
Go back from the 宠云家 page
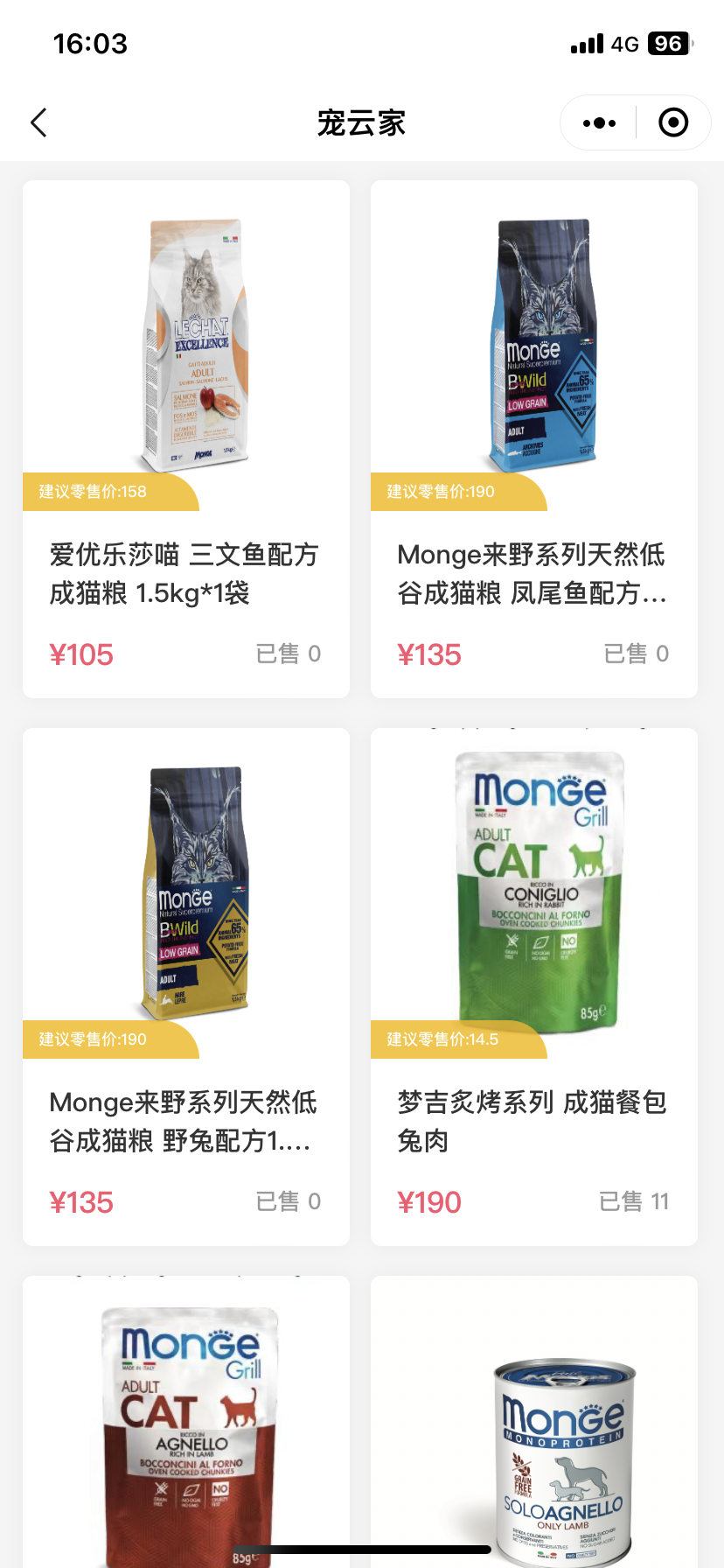(x=38, y=123)
